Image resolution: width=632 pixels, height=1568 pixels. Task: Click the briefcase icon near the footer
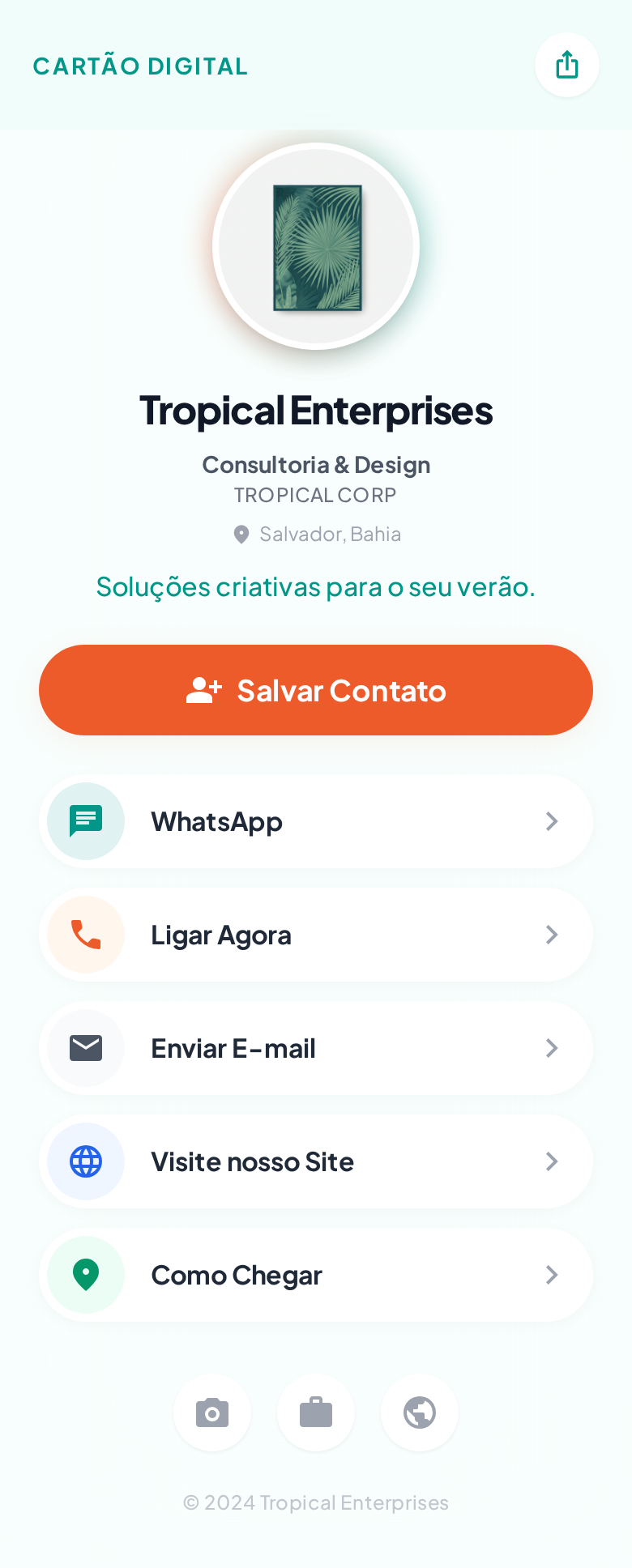click(x=315, y=1412)
